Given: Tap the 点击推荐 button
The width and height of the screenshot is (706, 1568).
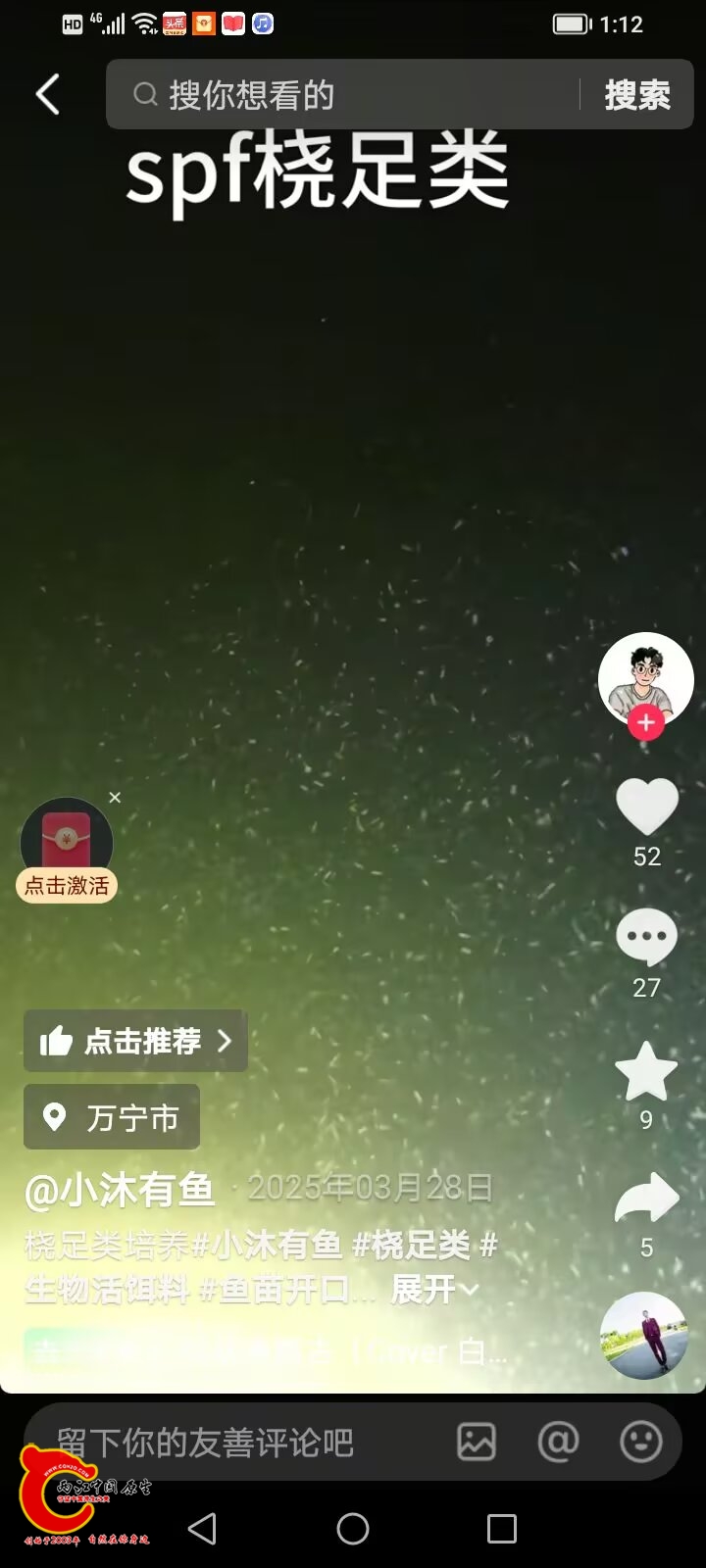Looking at the screenshot, I should click(135, 1041).
